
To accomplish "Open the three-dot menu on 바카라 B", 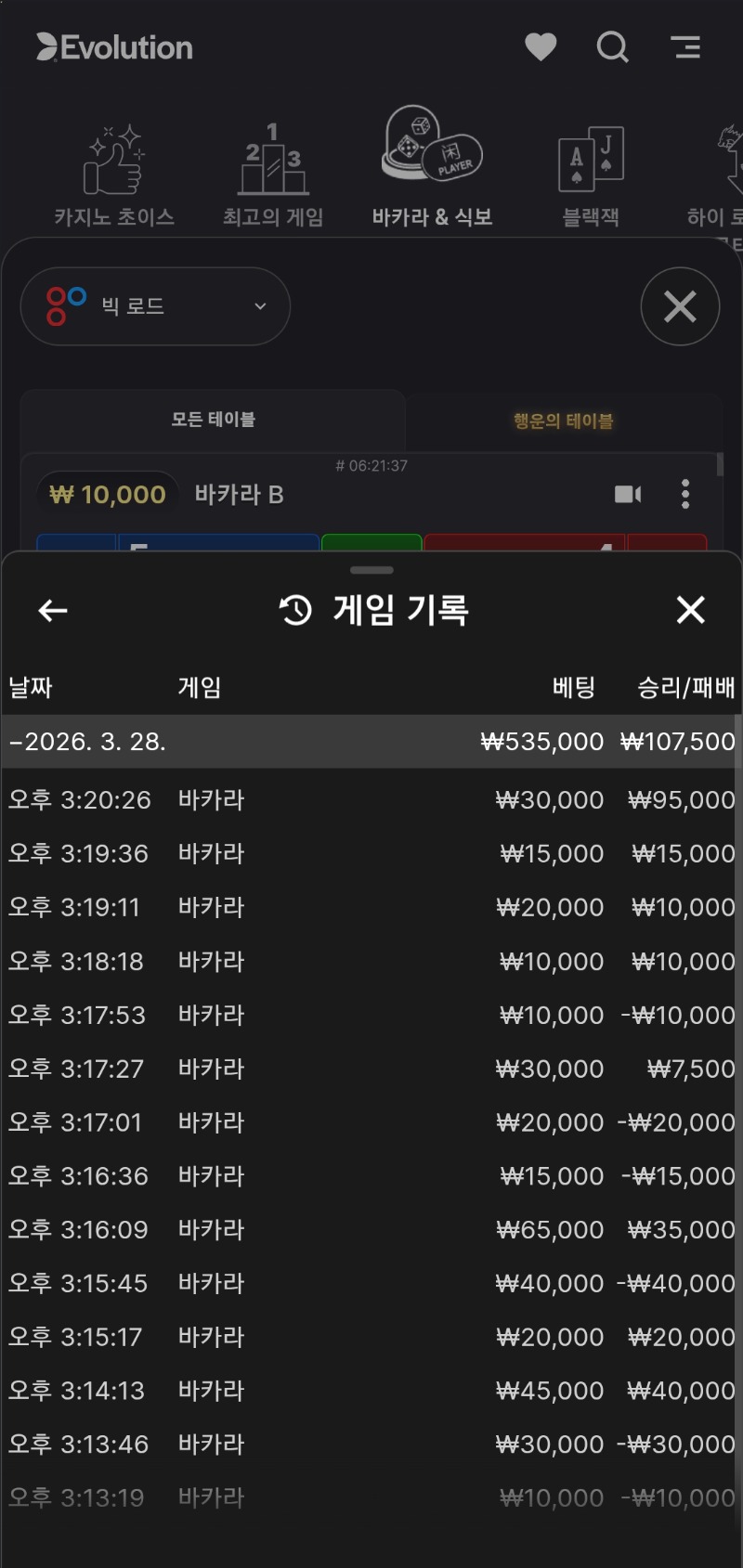I will point(685,494).
